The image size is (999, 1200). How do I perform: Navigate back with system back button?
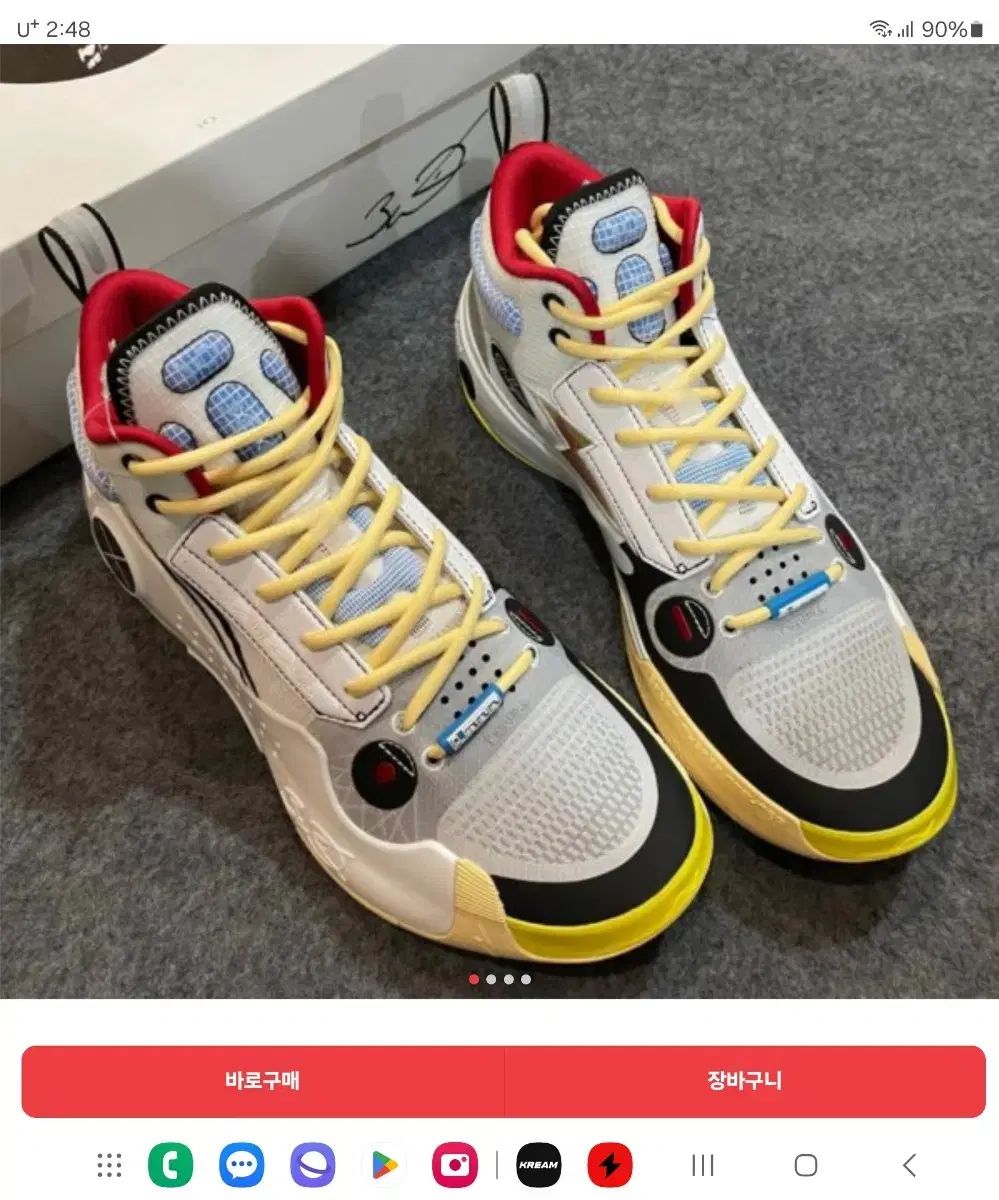tap(909, 1165)
